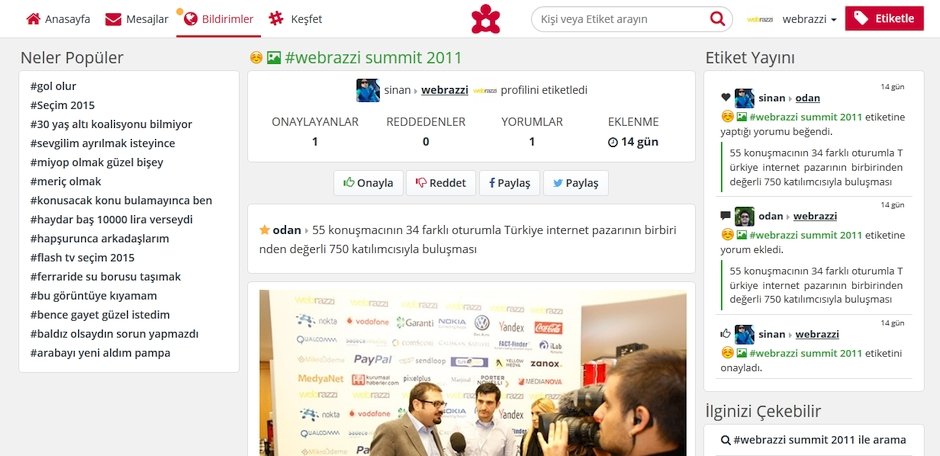The width and height of the screenshot is (940, 456).
Task: Open the popular tag #gol olur
Action: (53, 86)
